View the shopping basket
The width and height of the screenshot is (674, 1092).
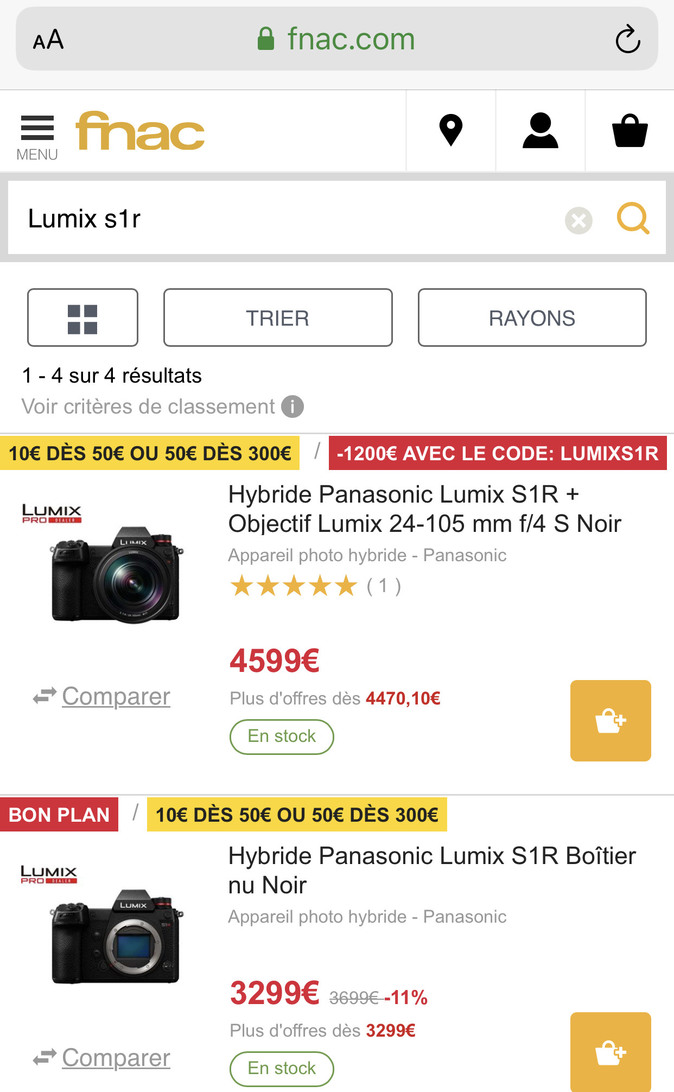(630, 131)
